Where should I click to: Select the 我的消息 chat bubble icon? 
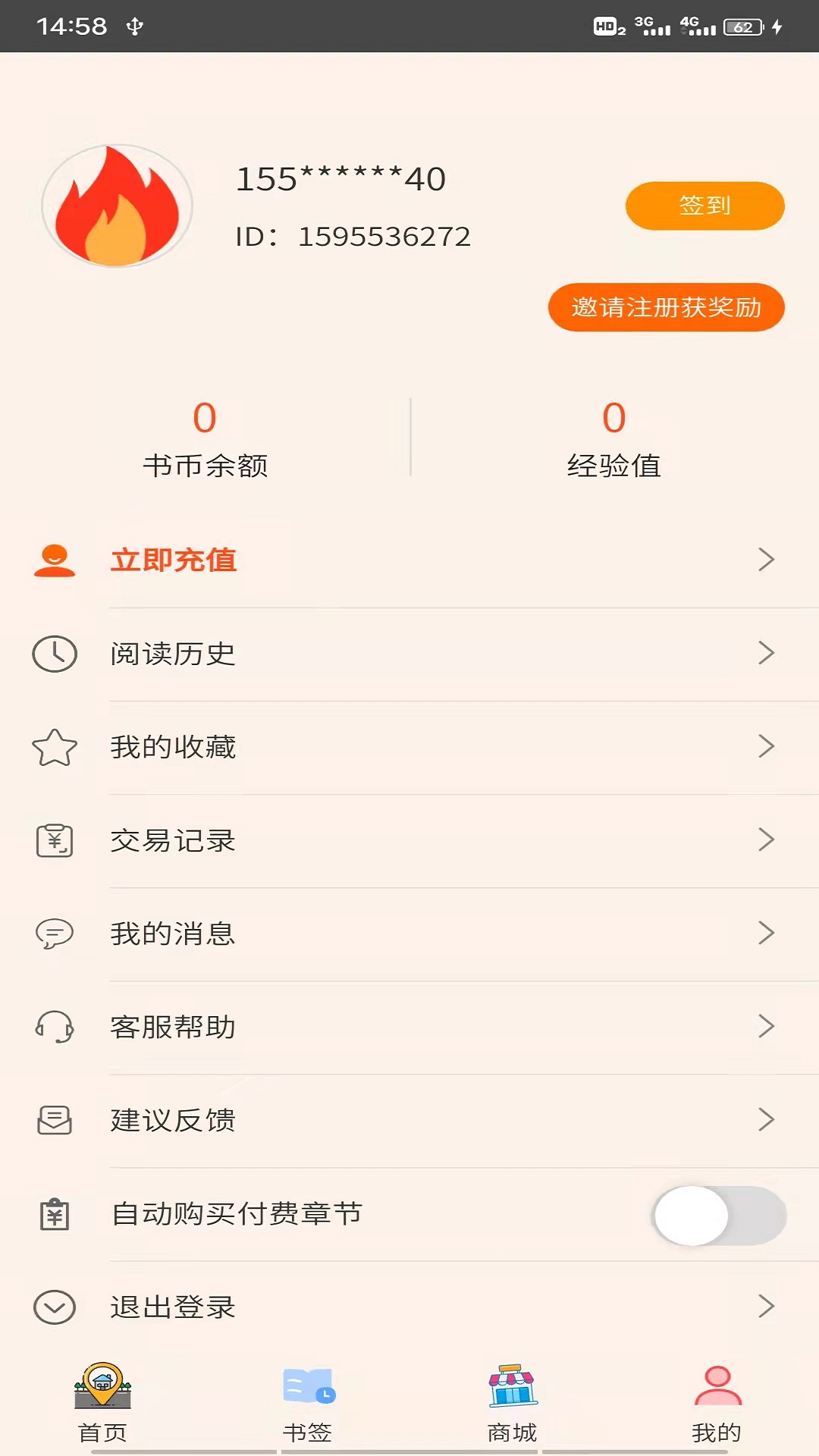pyautogui.click(x=54, y=934)
